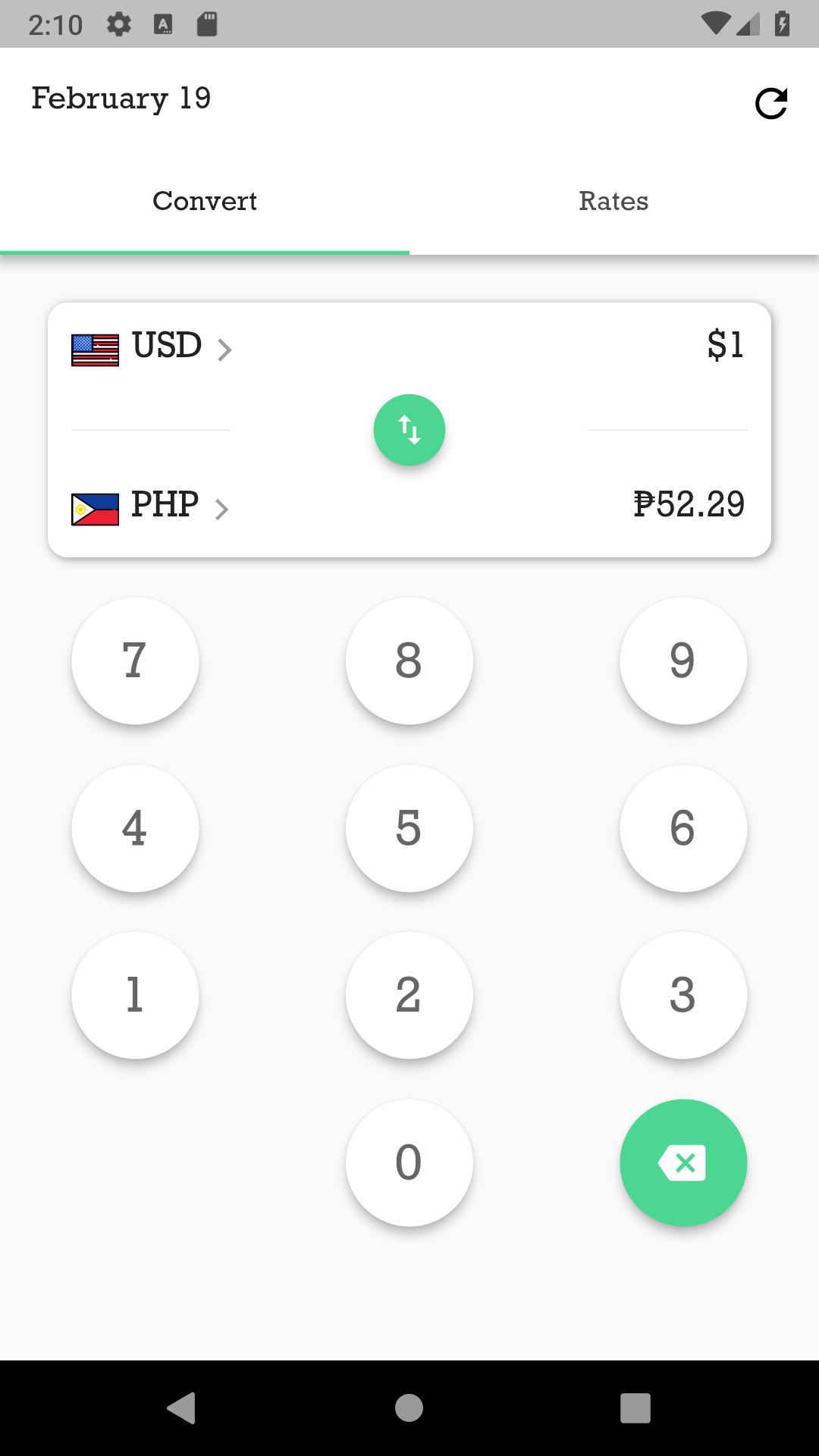Switch to the Rates tab
This screenshot has height=1456, width=819.
click(613, 202)
